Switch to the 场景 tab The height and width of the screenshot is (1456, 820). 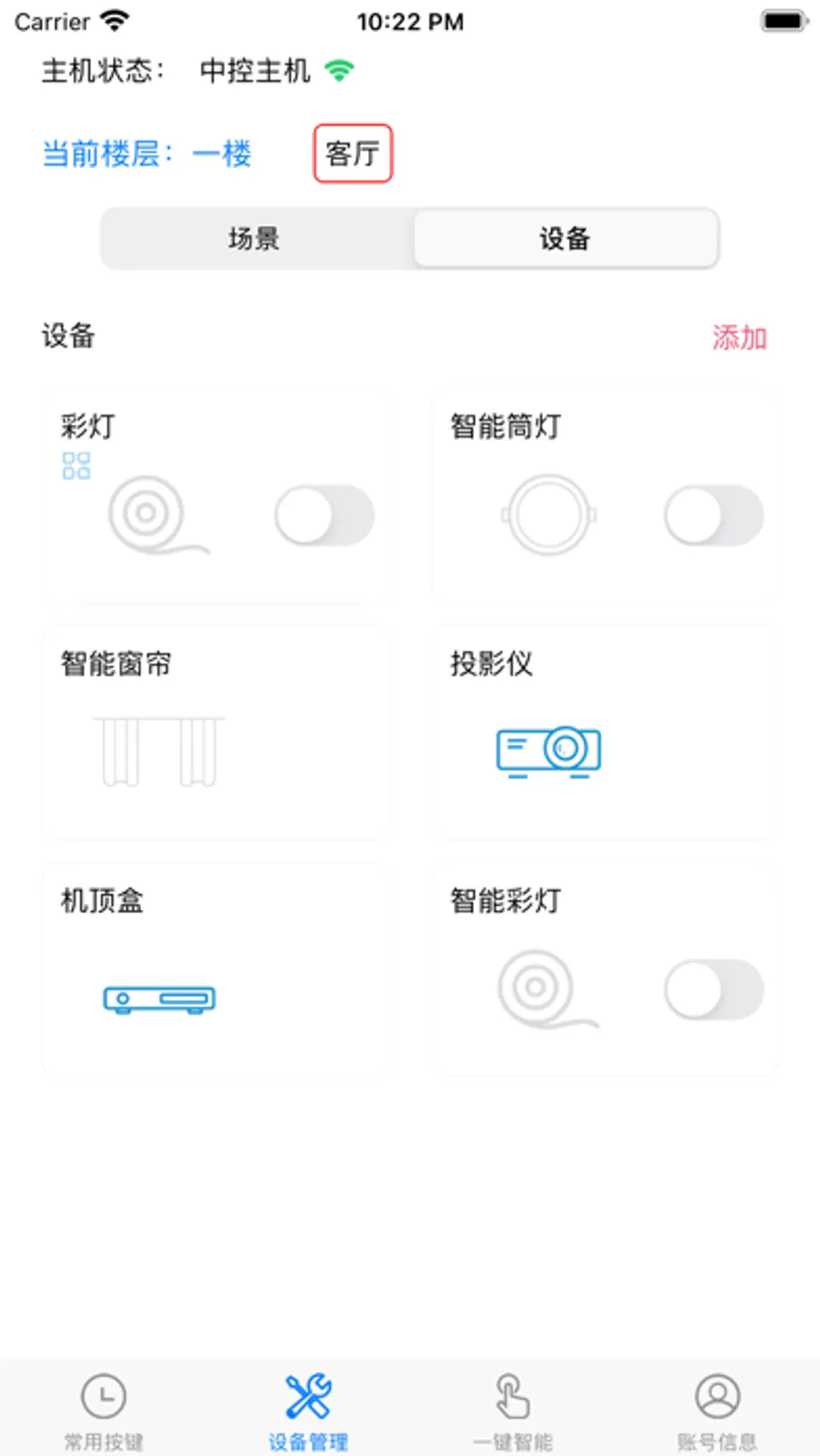(253, 238)
